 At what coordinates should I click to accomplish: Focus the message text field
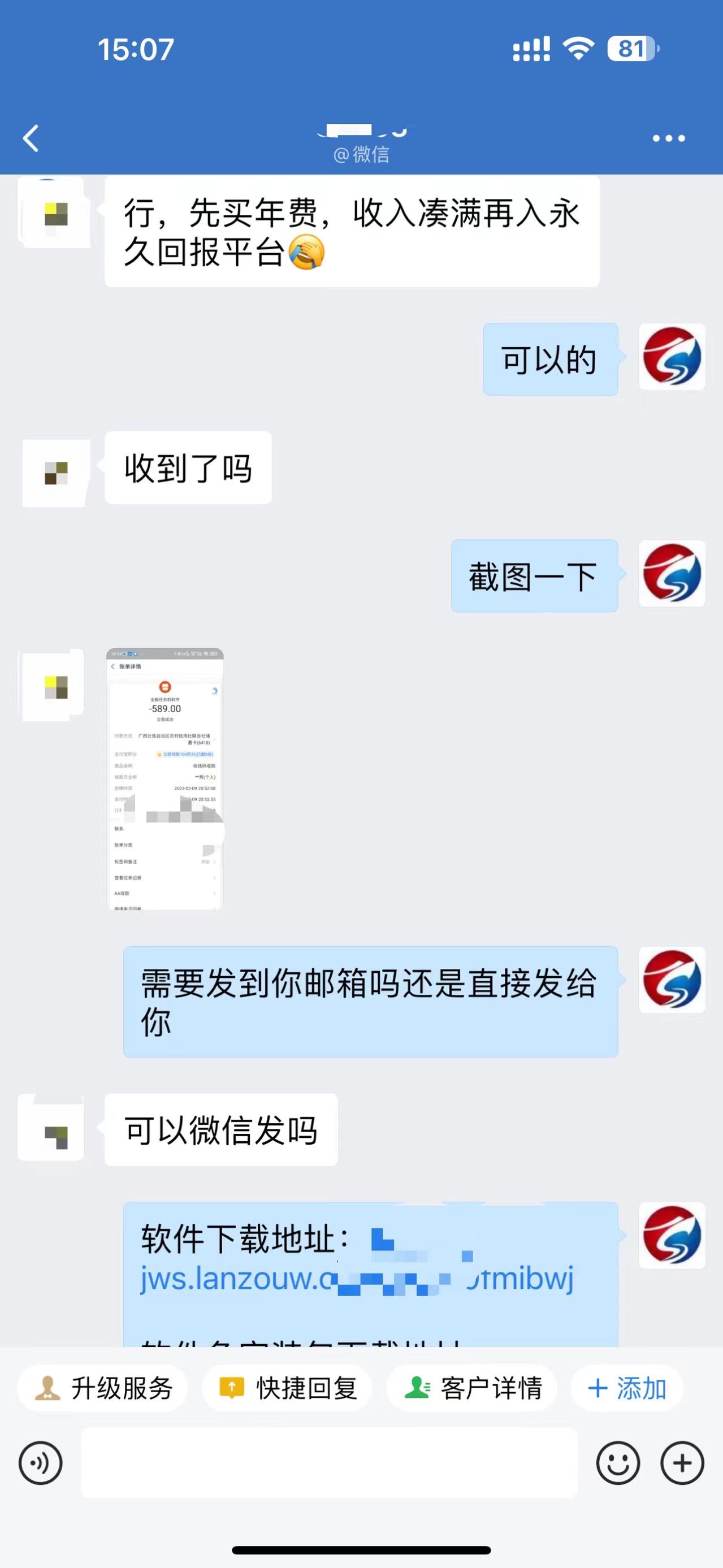coord(329,1462)
